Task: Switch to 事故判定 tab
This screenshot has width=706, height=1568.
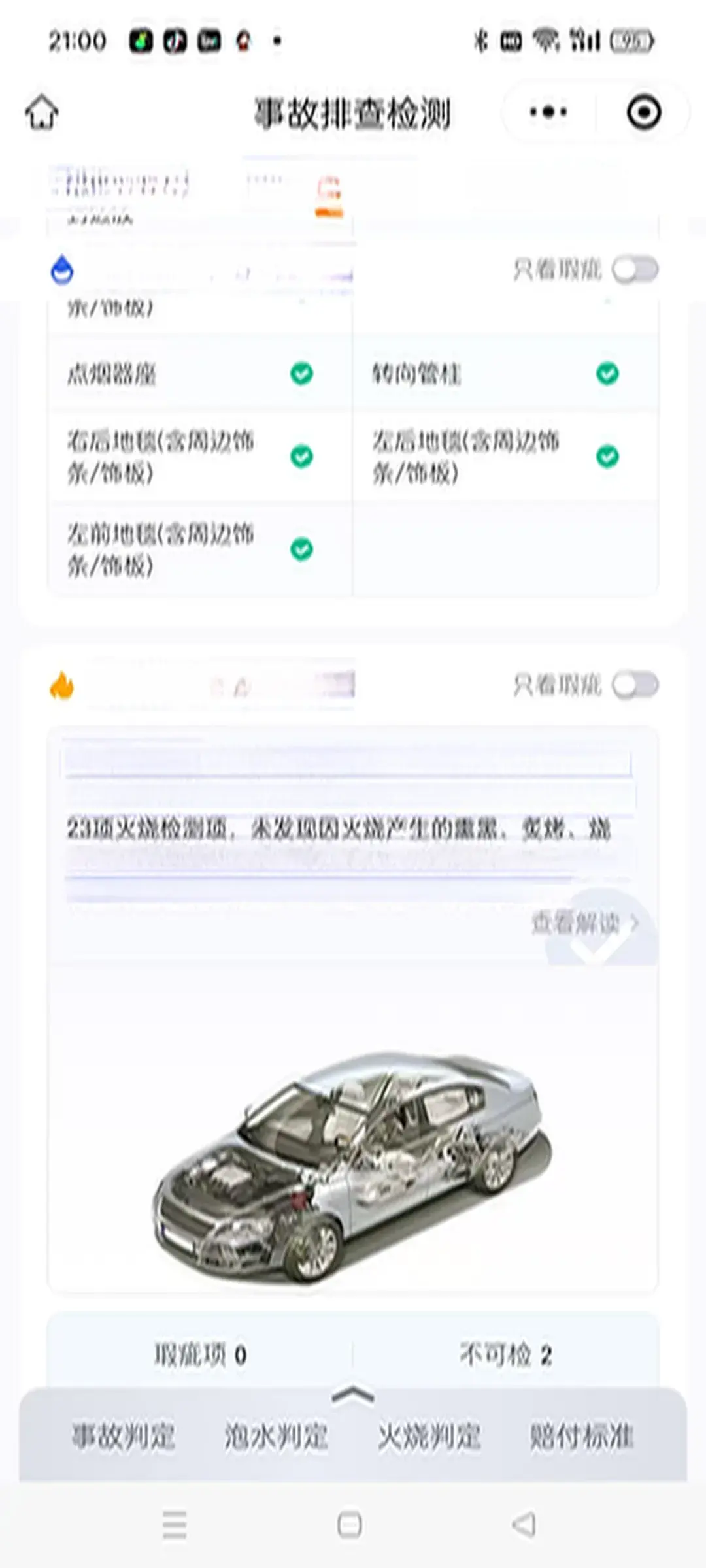Action: [x=123, y=1437]
